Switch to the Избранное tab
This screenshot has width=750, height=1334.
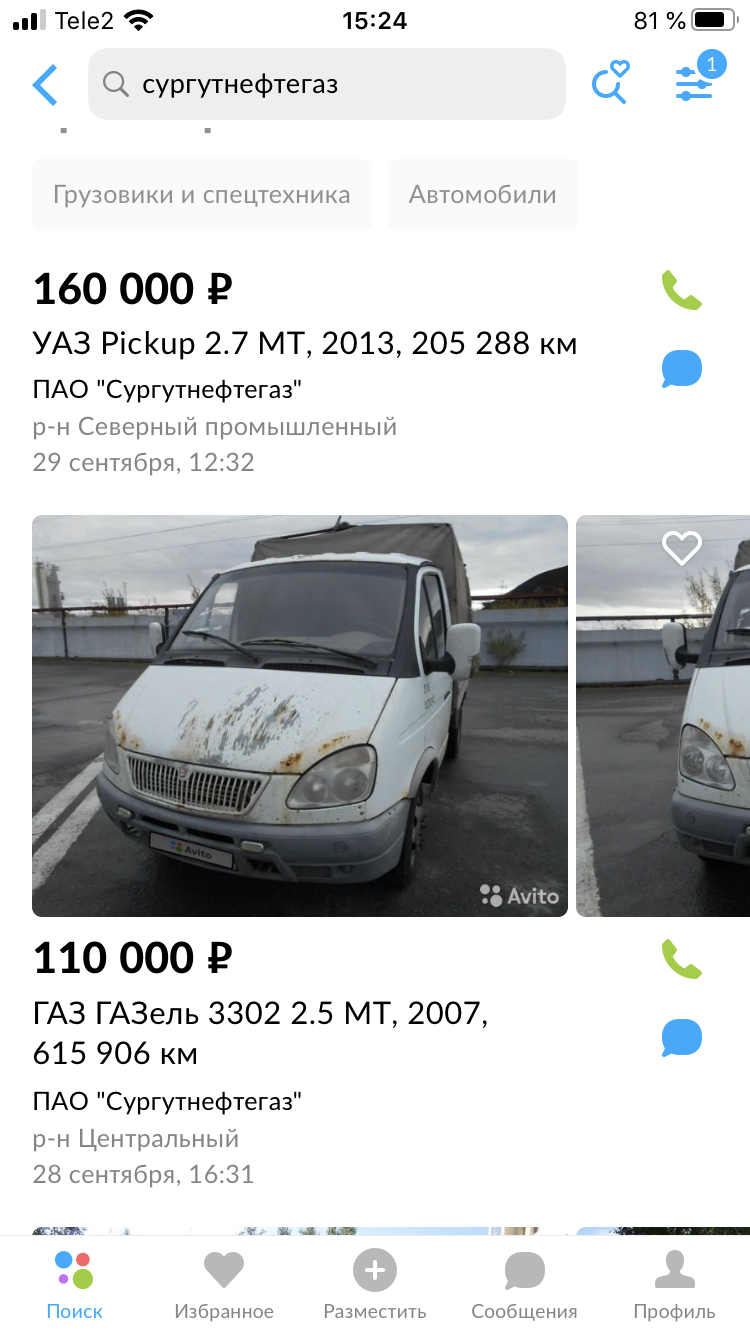pyautogui.click(x=224, y=1285)
